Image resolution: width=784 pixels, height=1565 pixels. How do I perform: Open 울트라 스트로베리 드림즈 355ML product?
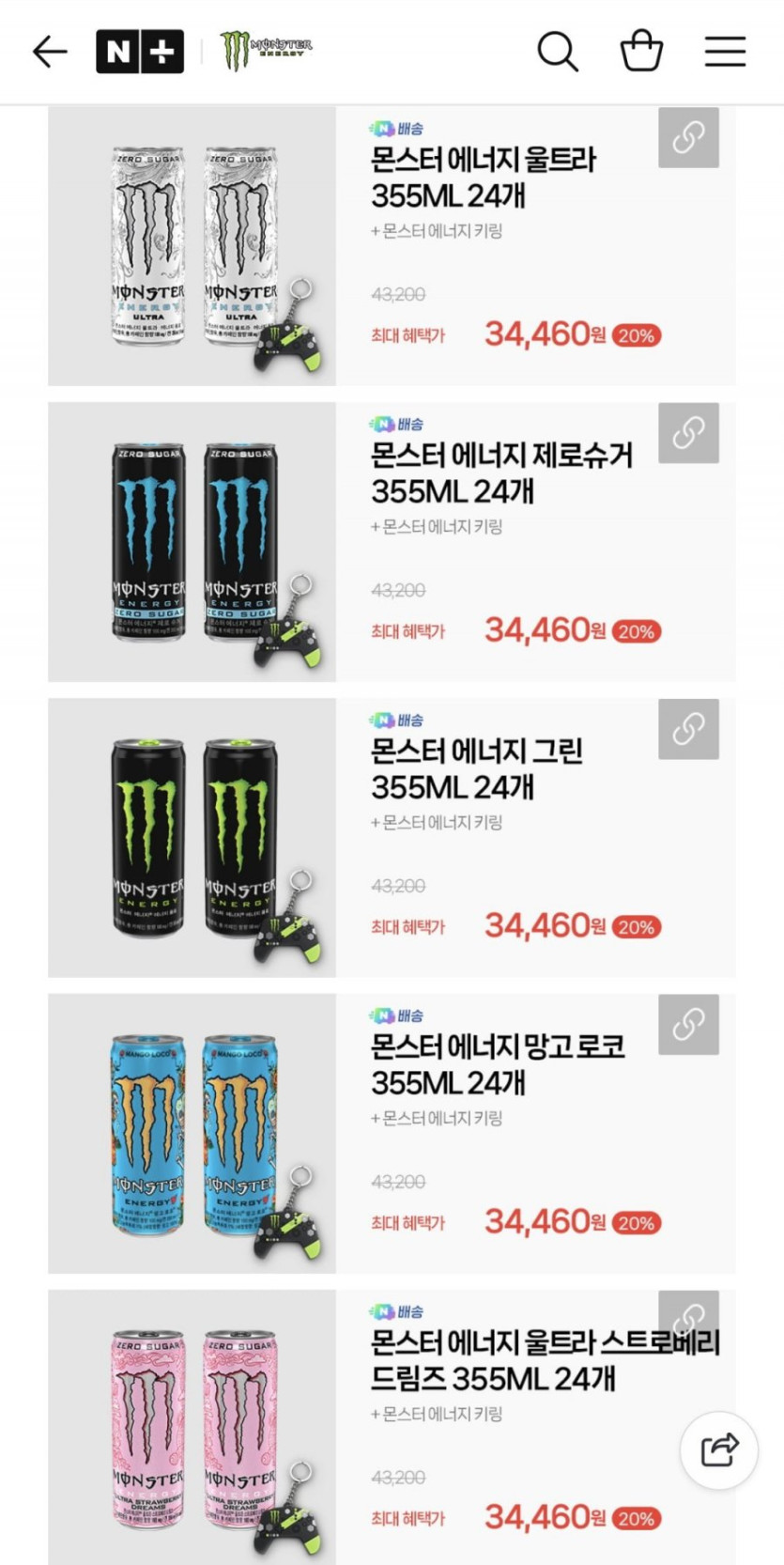526,1360
